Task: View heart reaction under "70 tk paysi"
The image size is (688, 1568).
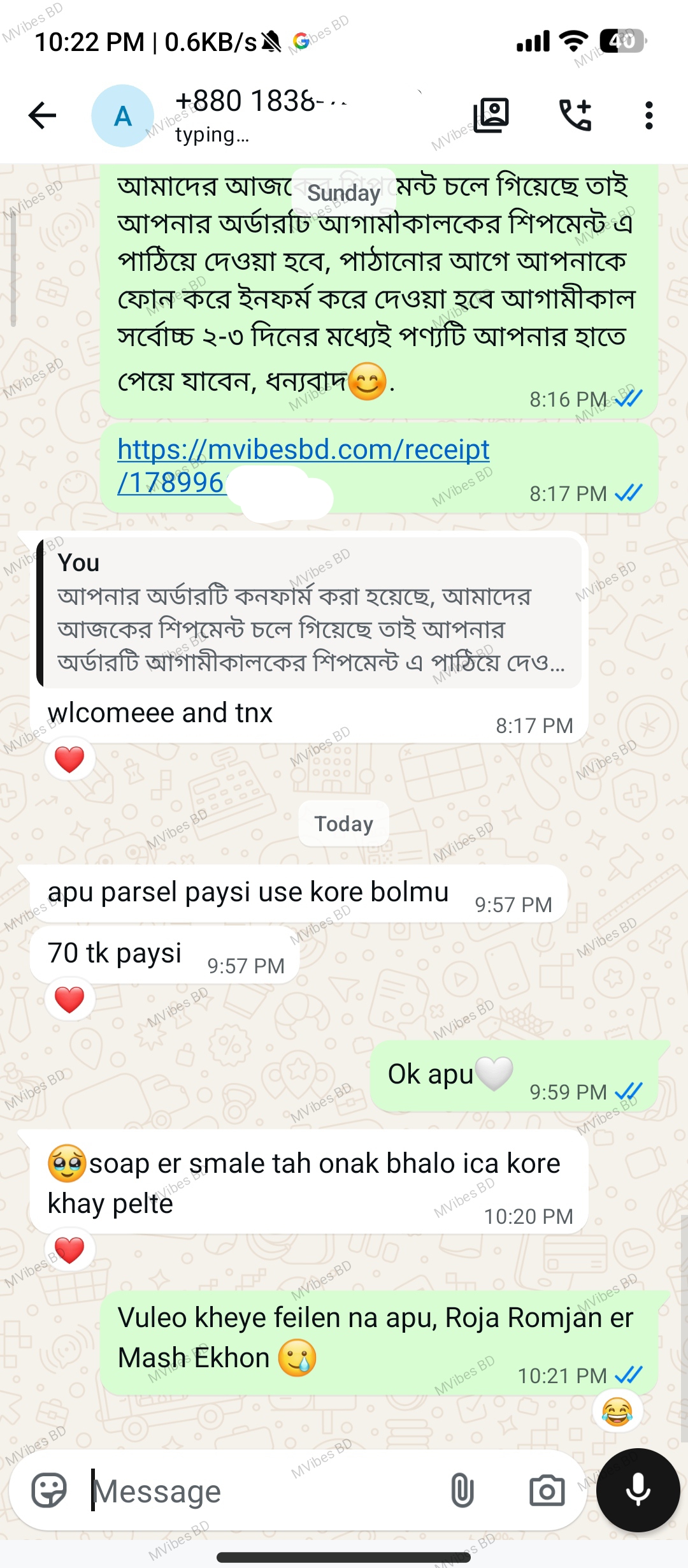Action: pos(69,999)
